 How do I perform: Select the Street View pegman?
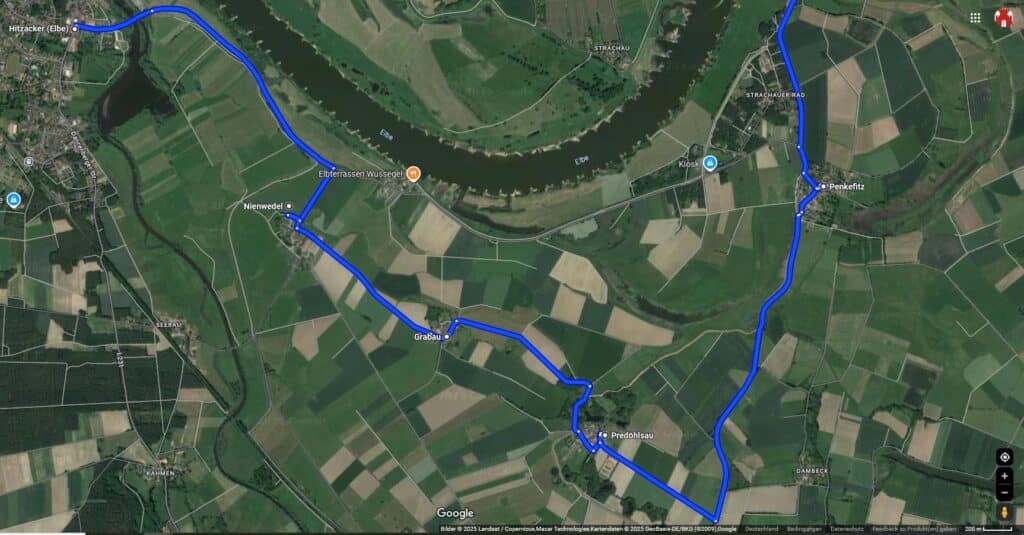(1004, 513)
